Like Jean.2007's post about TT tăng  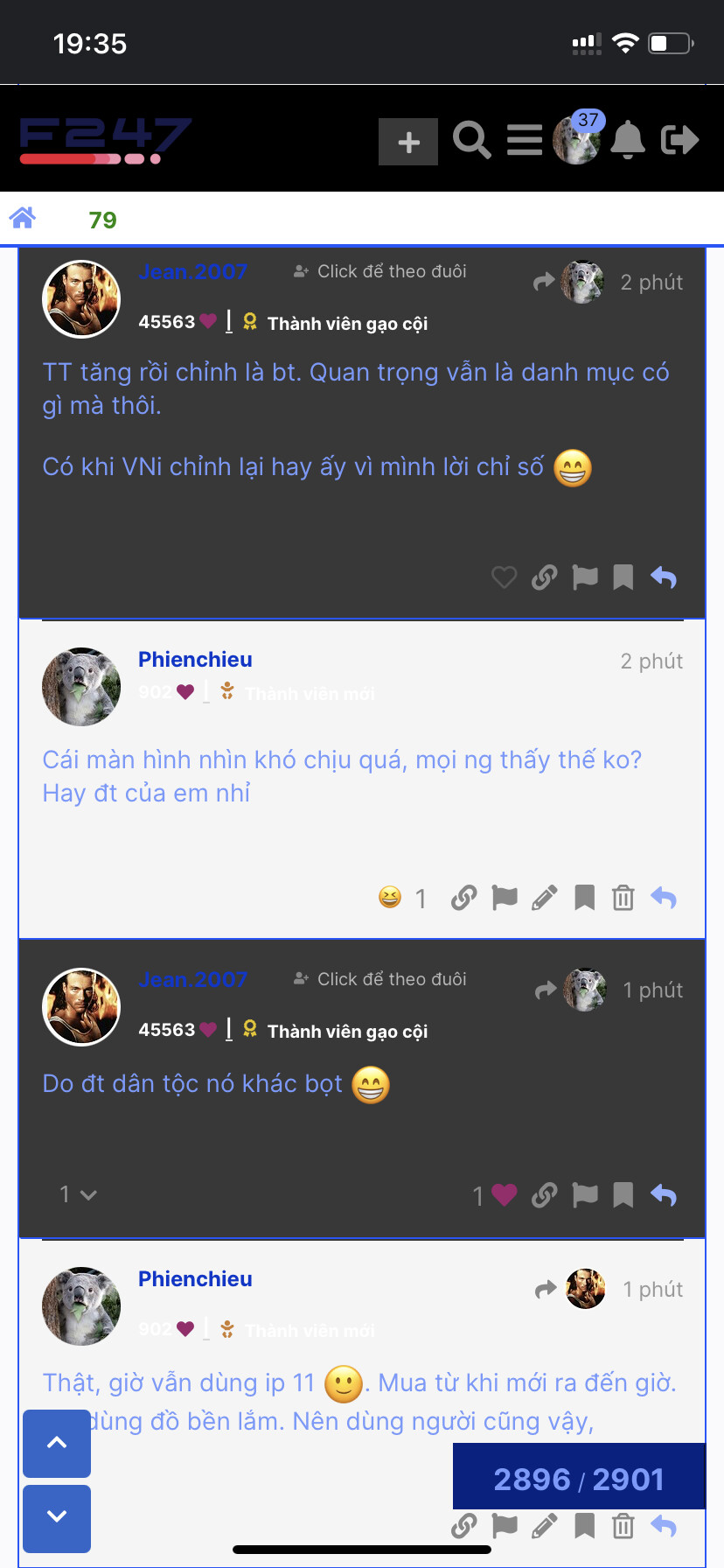[x=504, y=577]
